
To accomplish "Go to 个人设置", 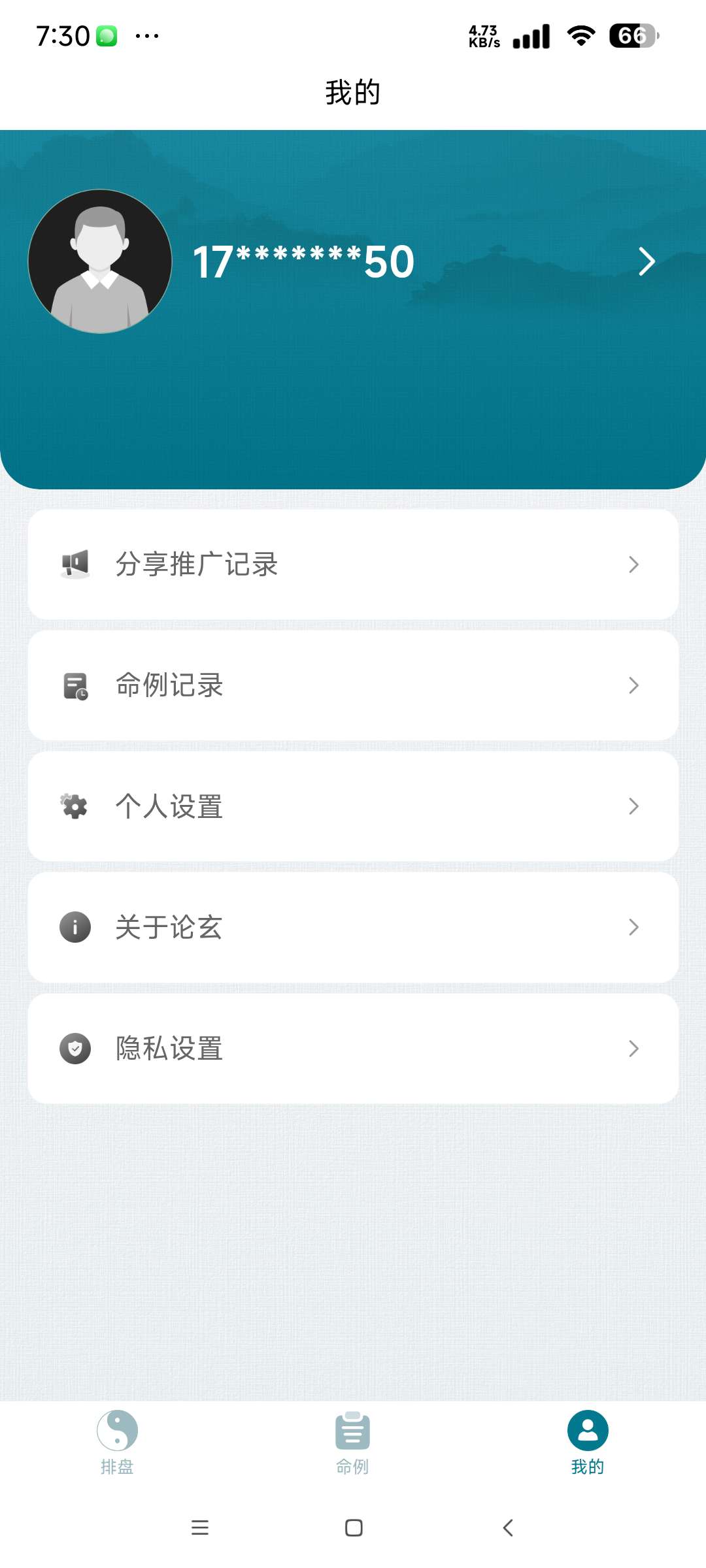I will click(x=353, y=806).
